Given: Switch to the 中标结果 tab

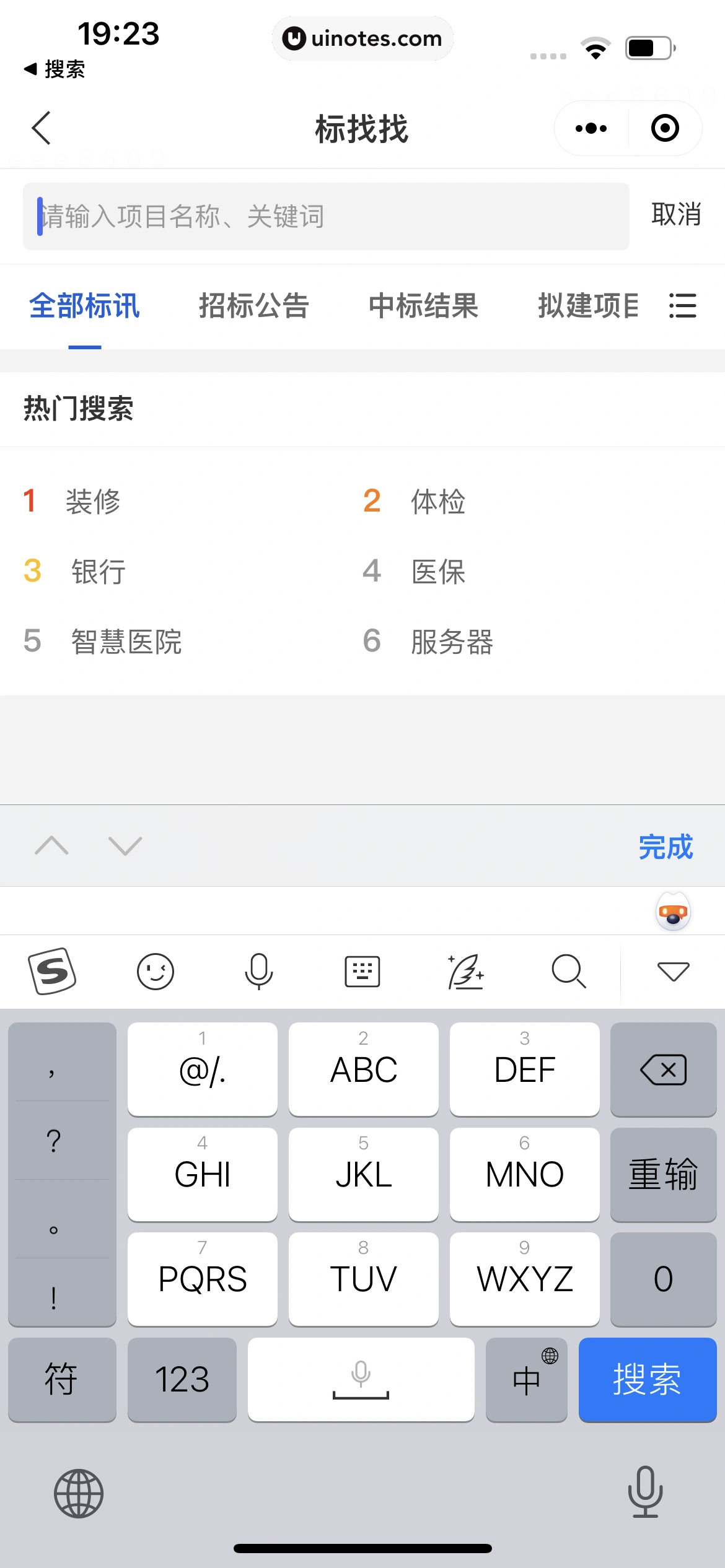Looking at the screenshot, I should pos(423,306).
